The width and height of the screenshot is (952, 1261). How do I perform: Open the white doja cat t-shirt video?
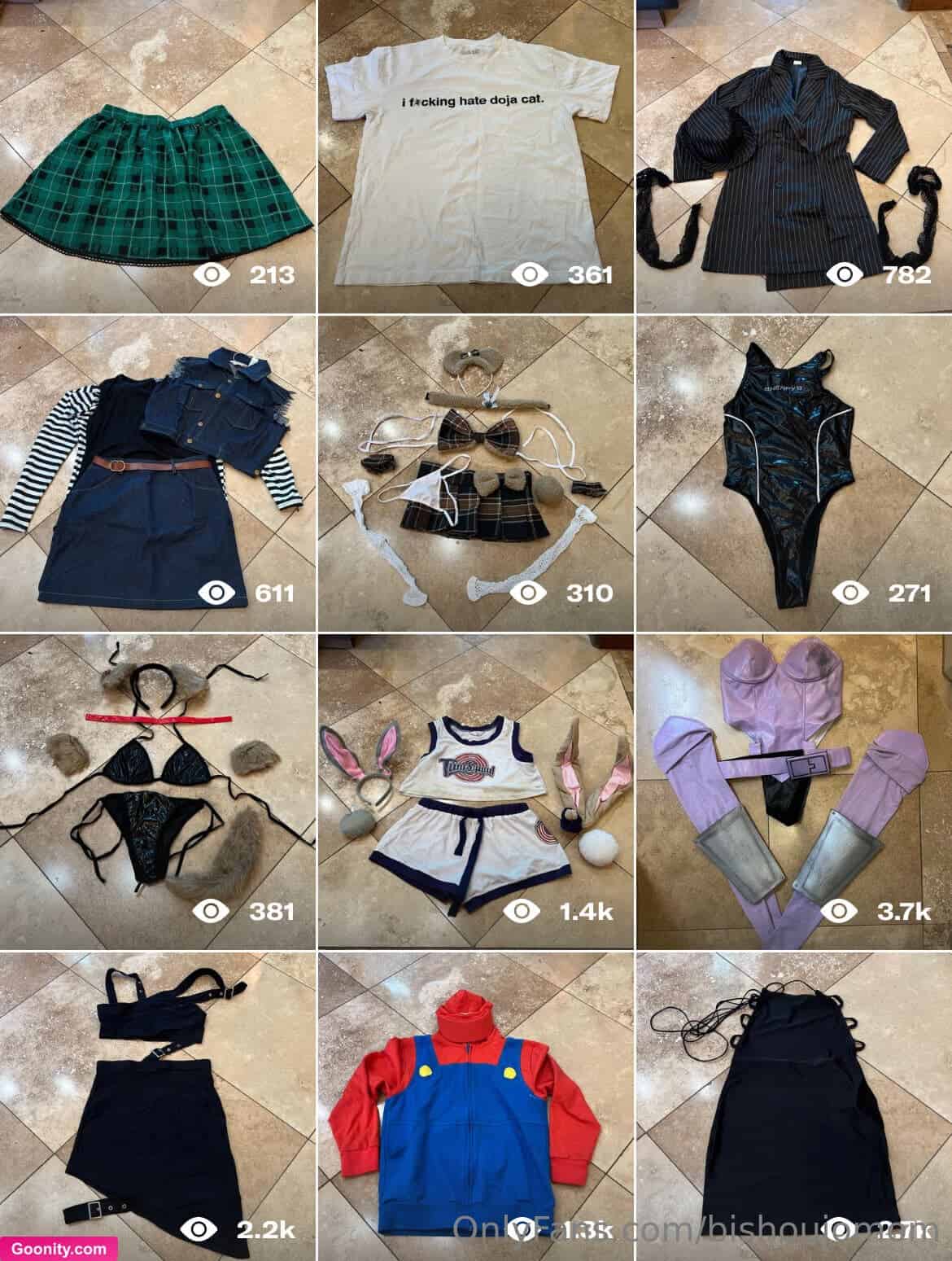(475, 156)
